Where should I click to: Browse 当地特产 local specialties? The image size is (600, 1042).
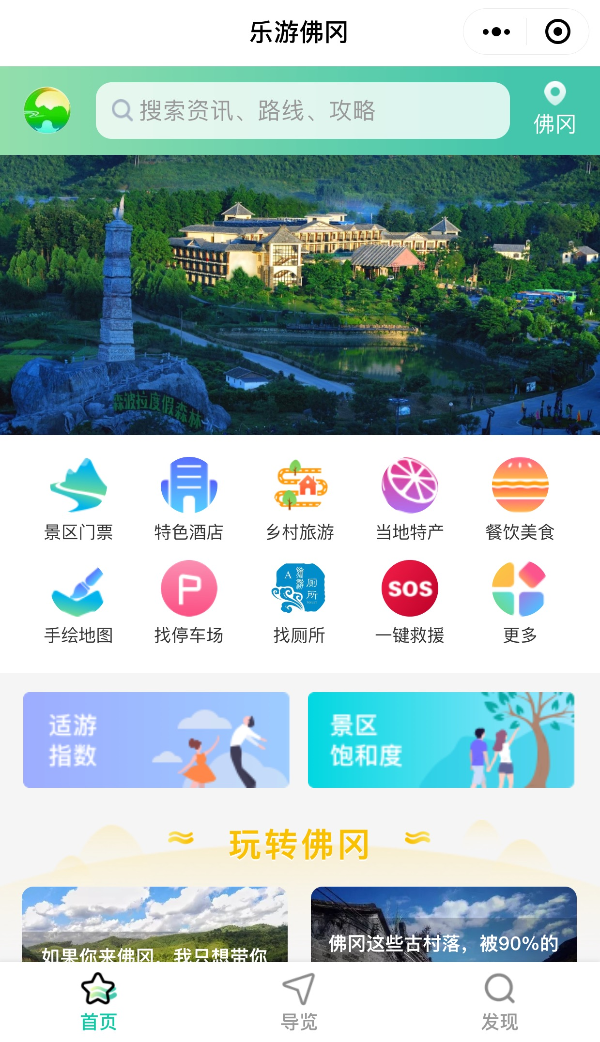[x=410, y=499]
